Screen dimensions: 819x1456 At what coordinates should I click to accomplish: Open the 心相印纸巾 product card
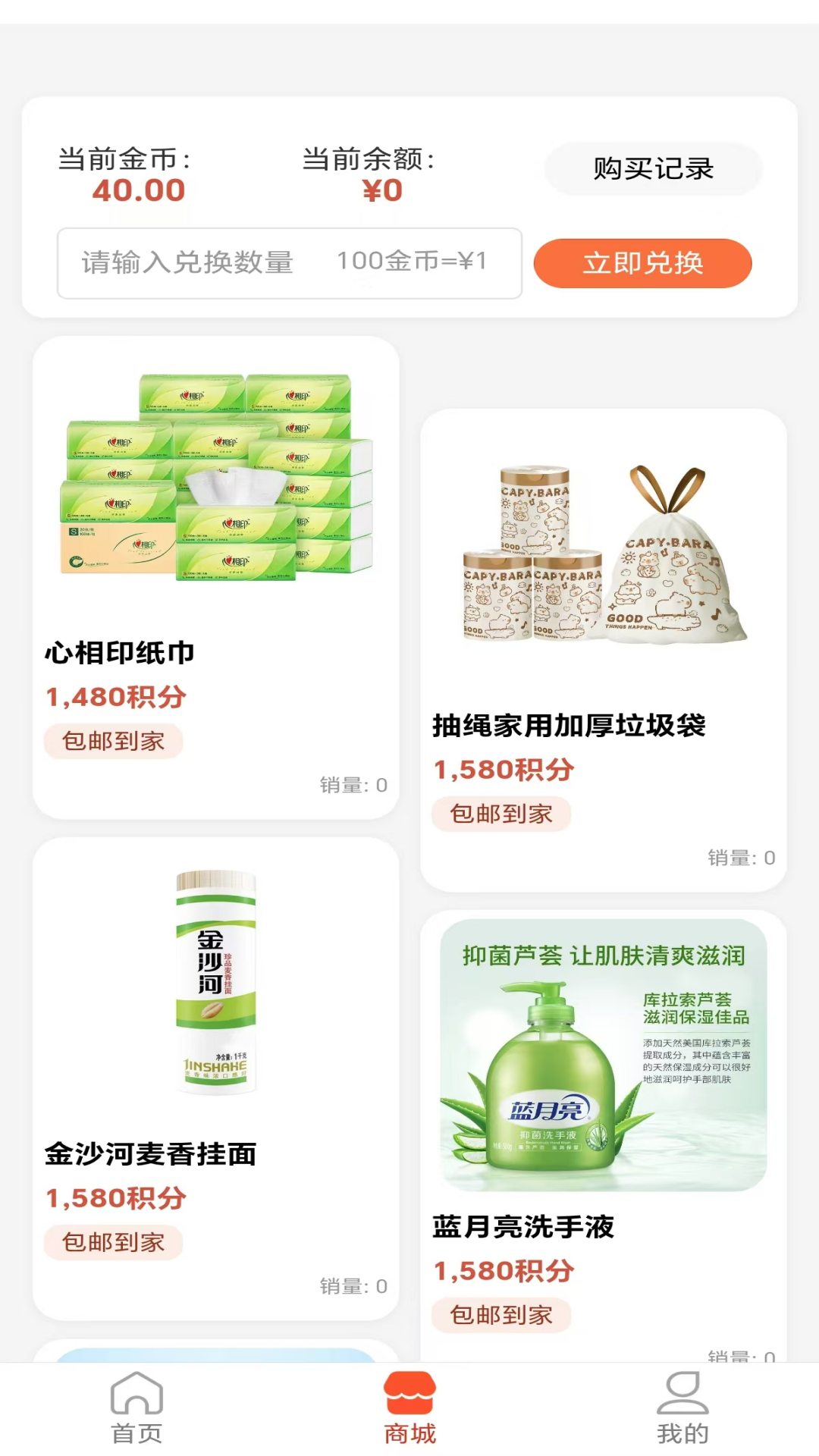(x=215, y=576)
